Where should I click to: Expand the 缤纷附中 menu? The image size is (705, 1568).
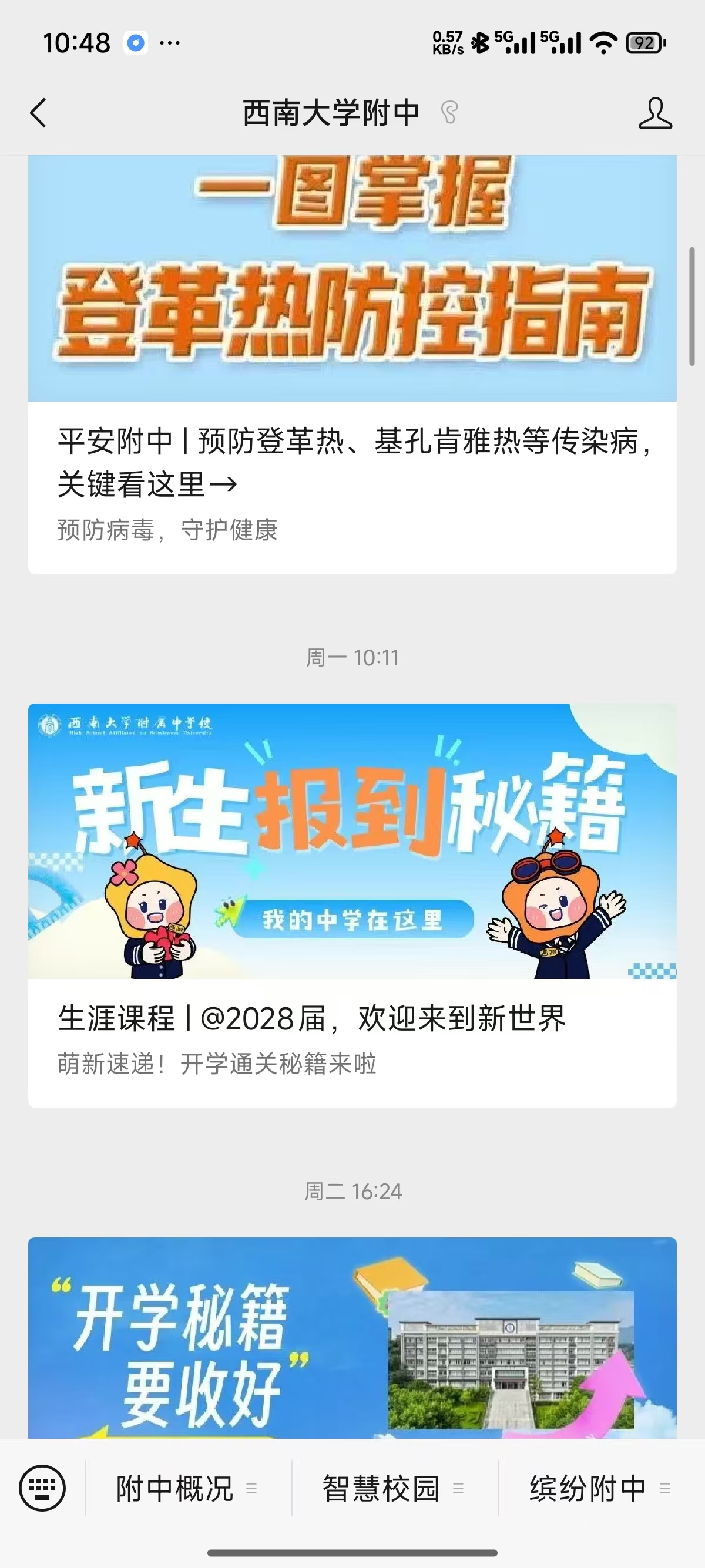coord(600,1488)
